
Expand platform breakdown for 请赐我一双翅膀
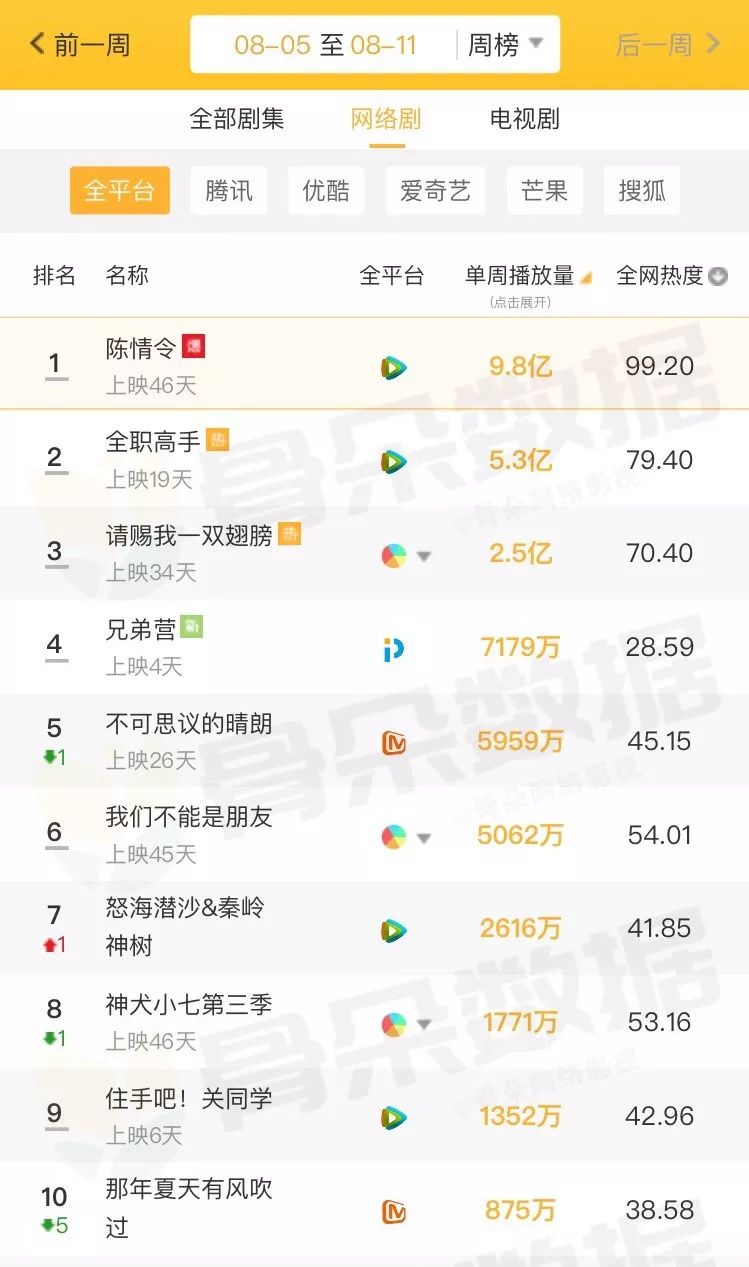(424, 556)
